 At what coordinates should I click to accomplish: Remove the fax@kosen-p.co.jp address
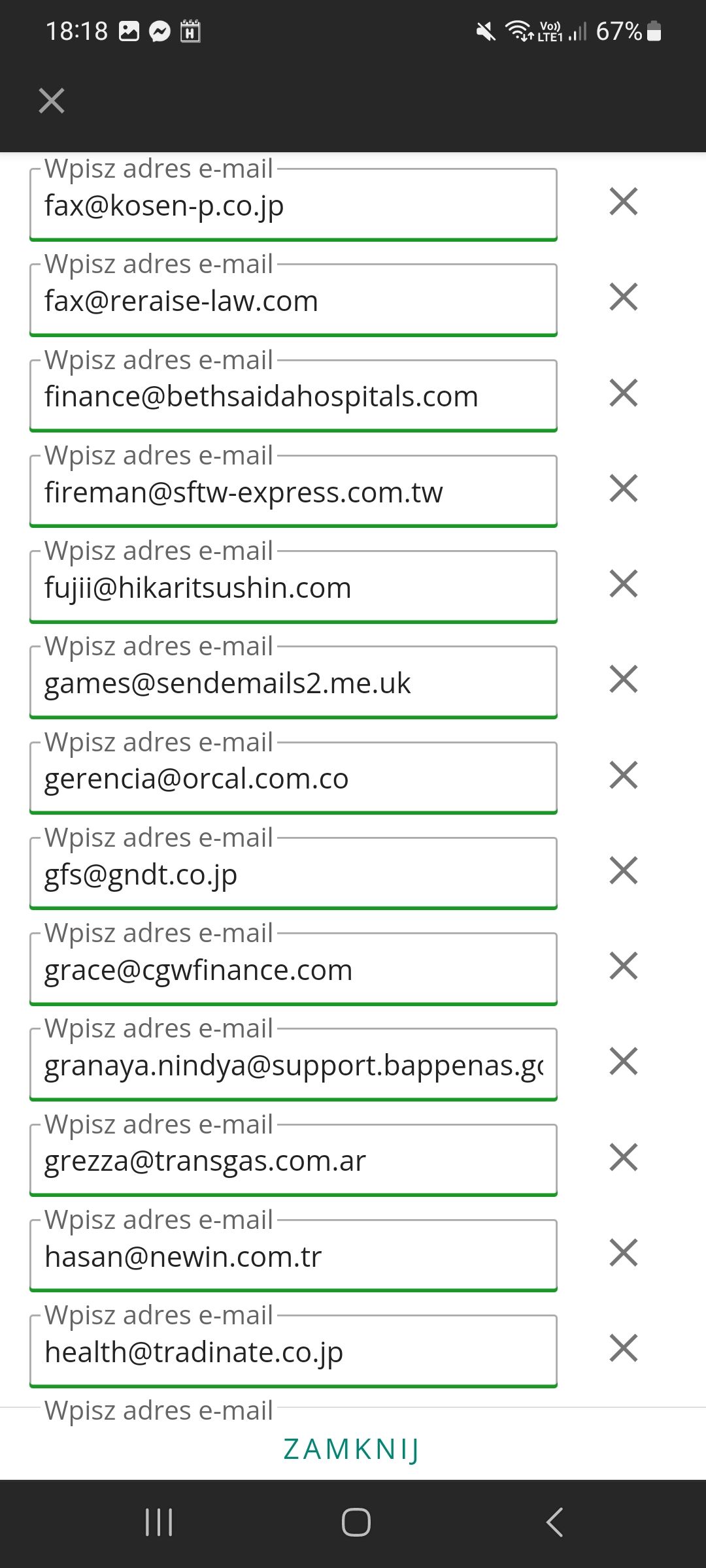coord(623,201)
